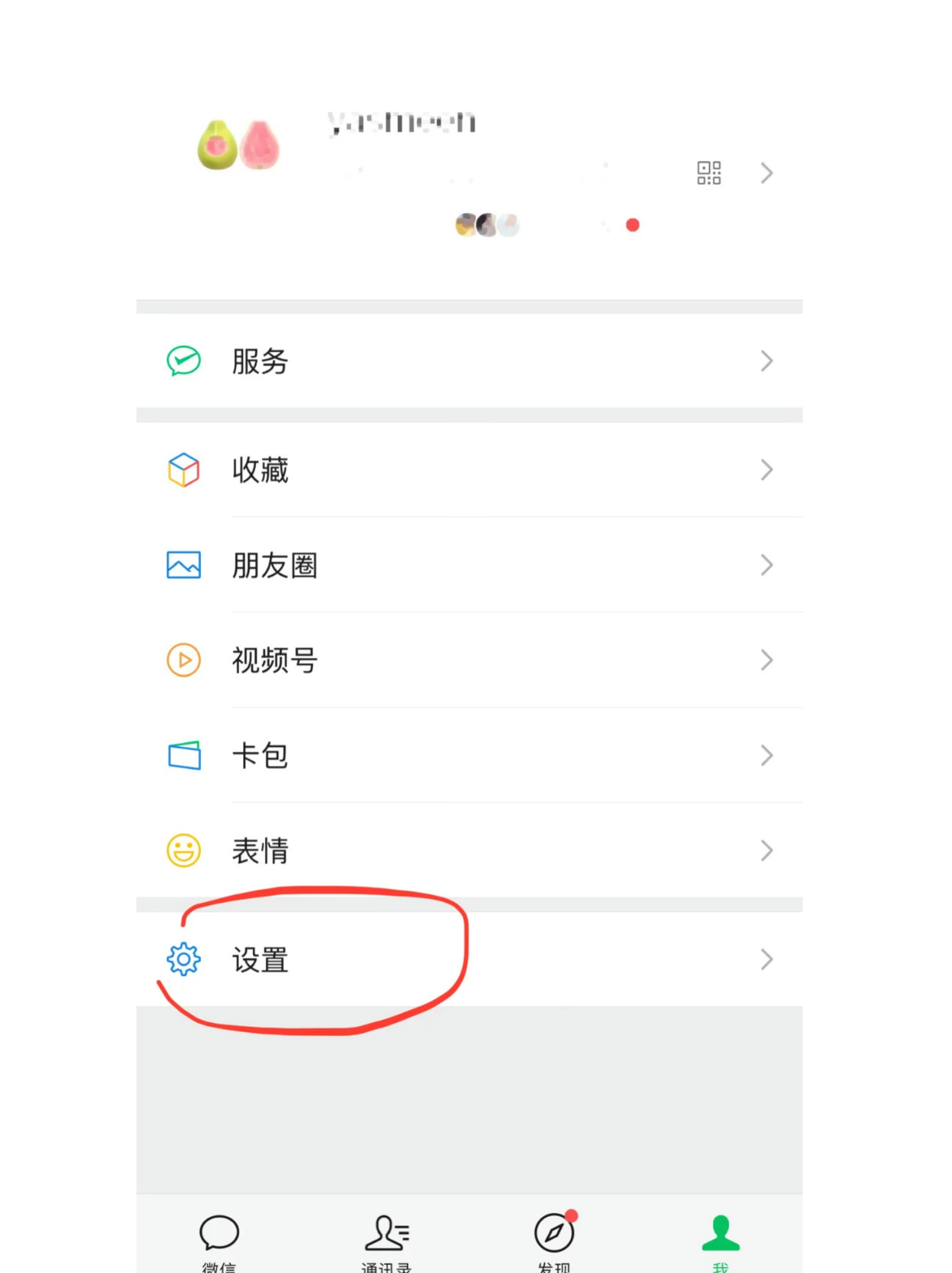Image resolution: width=952 pixels, height=1273 pixels.
Task: Open Stickers (表情) smiley icon
Action: pos(182,850)
